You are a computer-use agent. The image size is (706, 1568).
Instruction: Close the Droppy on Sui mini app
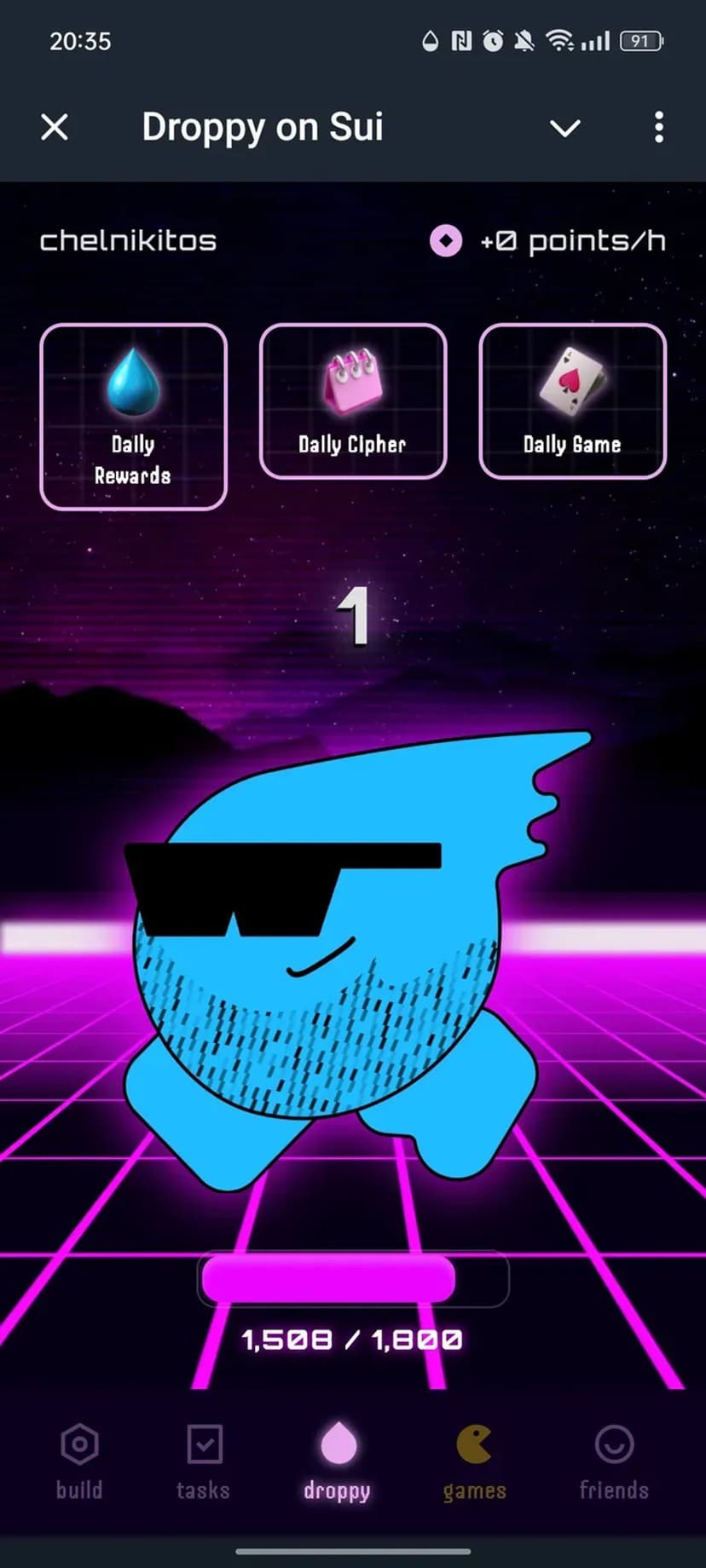click(x=55, y=128)
